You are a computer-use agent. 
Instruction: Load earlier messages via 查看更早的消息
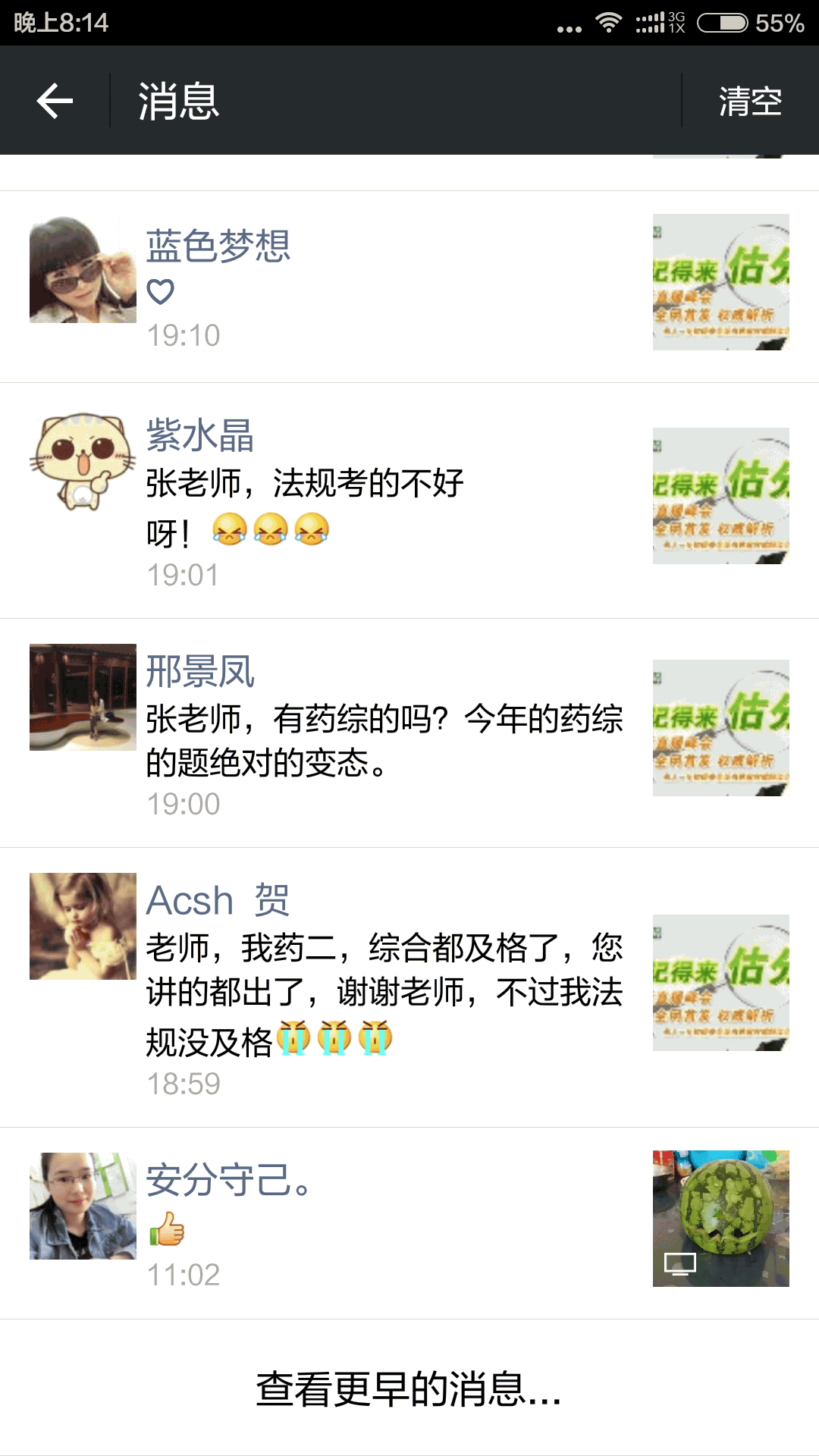[x=409, y=1388]
